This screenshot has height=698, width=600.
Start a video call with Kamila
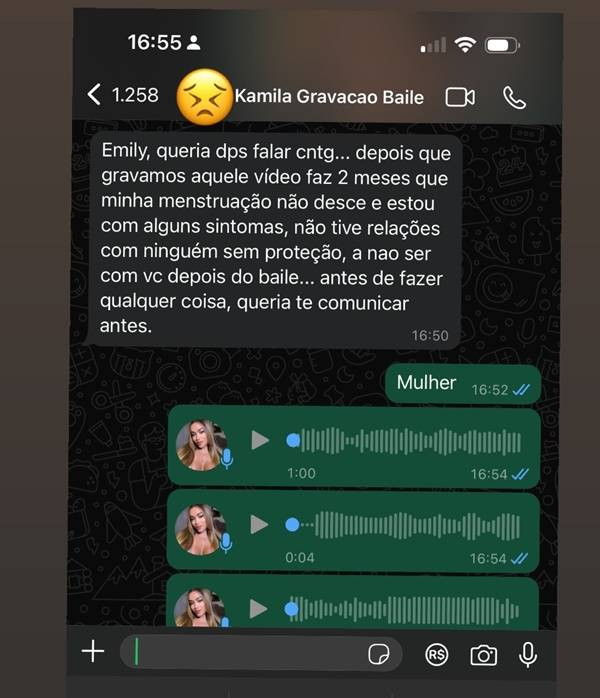tap(460, 97)
